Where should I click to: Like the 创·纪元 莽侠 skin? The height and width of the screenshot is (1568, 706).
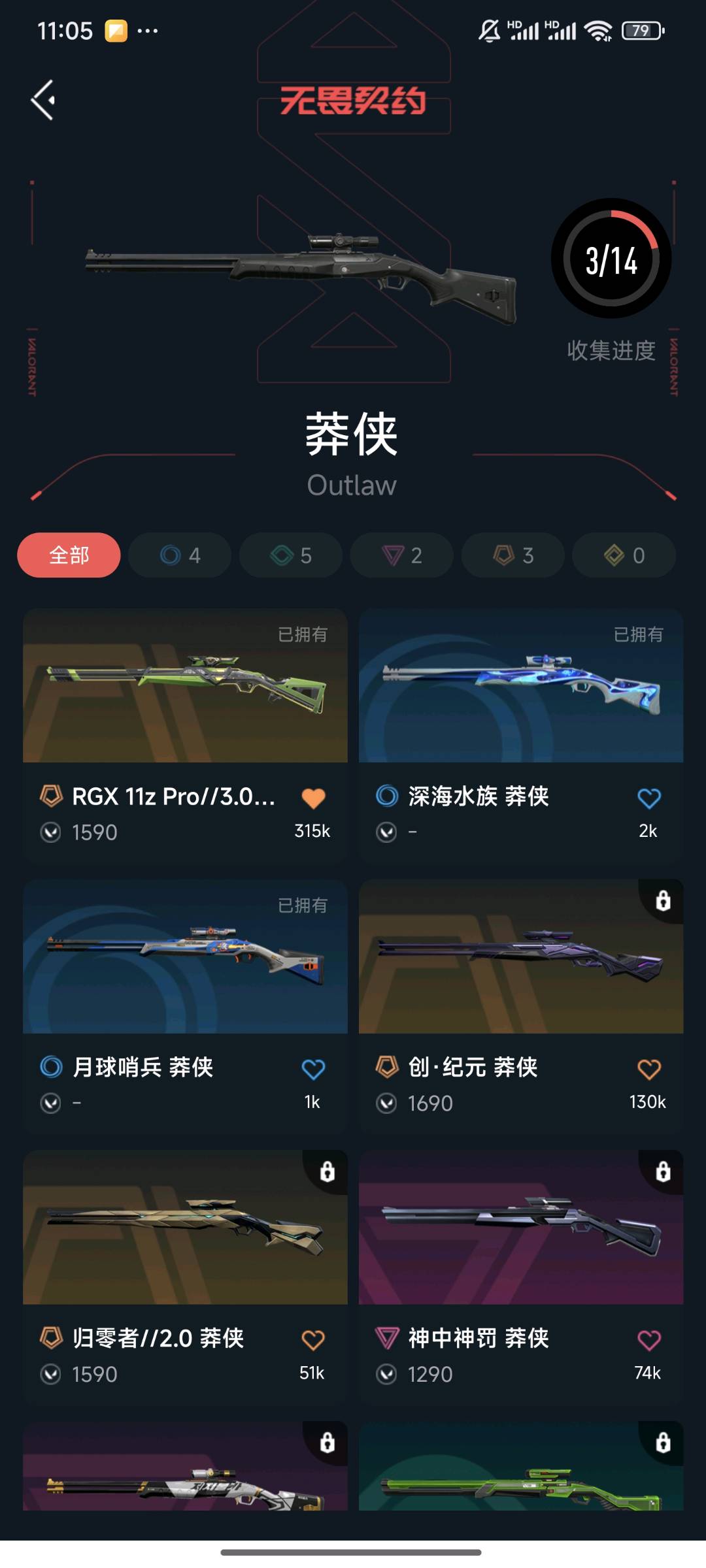(x=648, y=1070)
